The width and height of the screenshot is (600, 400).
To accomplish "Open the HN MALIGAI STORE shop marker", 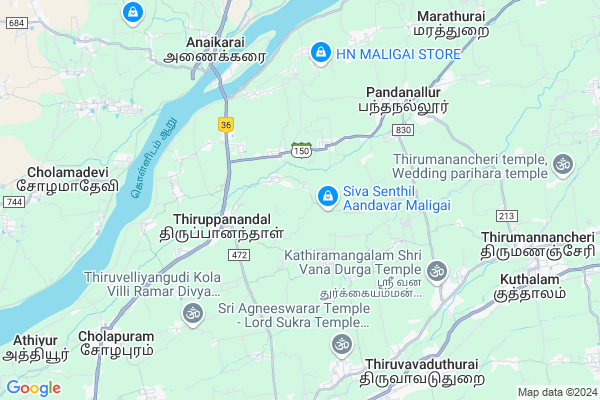I will [320, 51].
